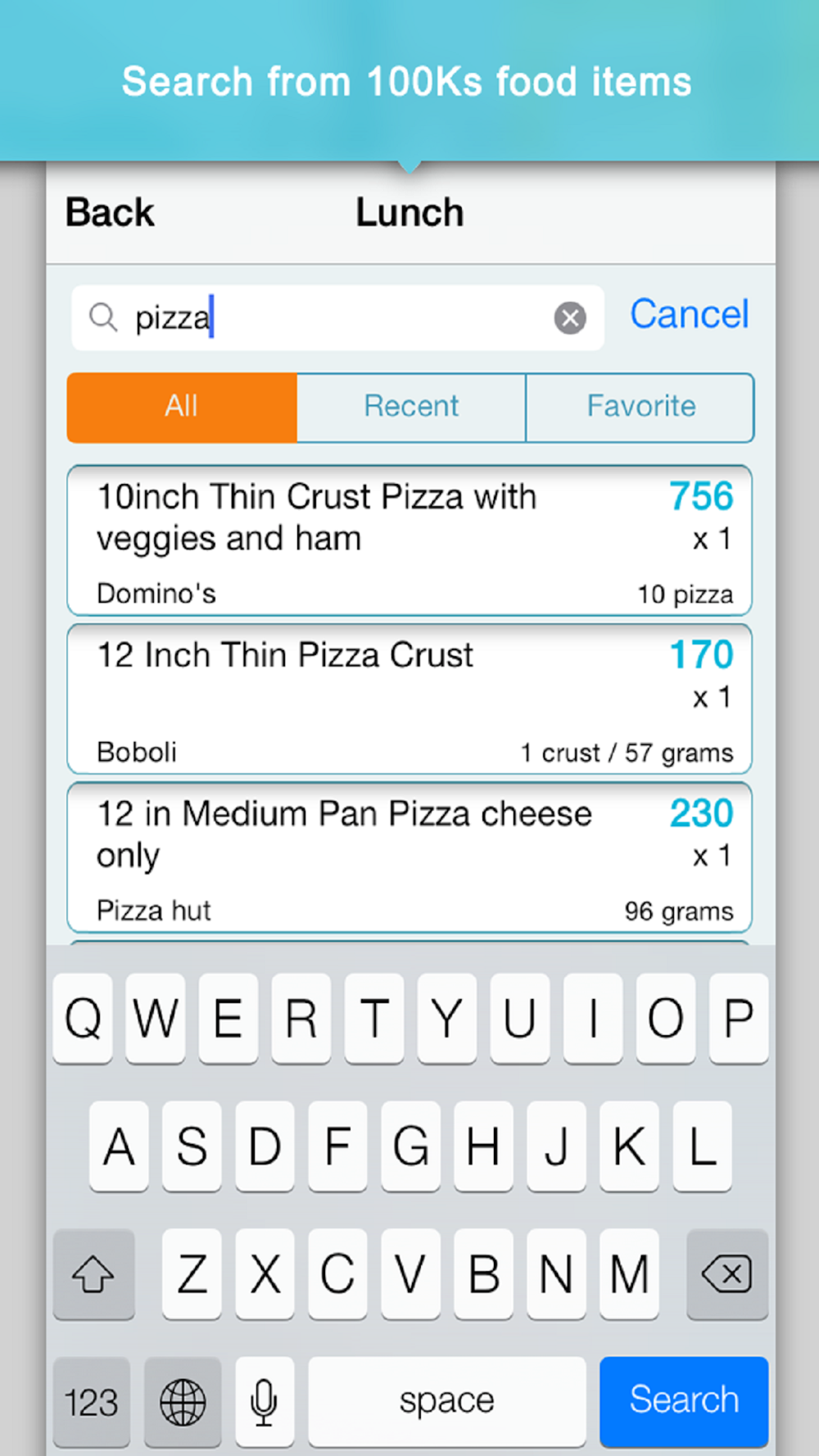The width and height of the screenshot is (819, 1456).
Task: Go back from the Lunch screen
Action: (109, 213)
